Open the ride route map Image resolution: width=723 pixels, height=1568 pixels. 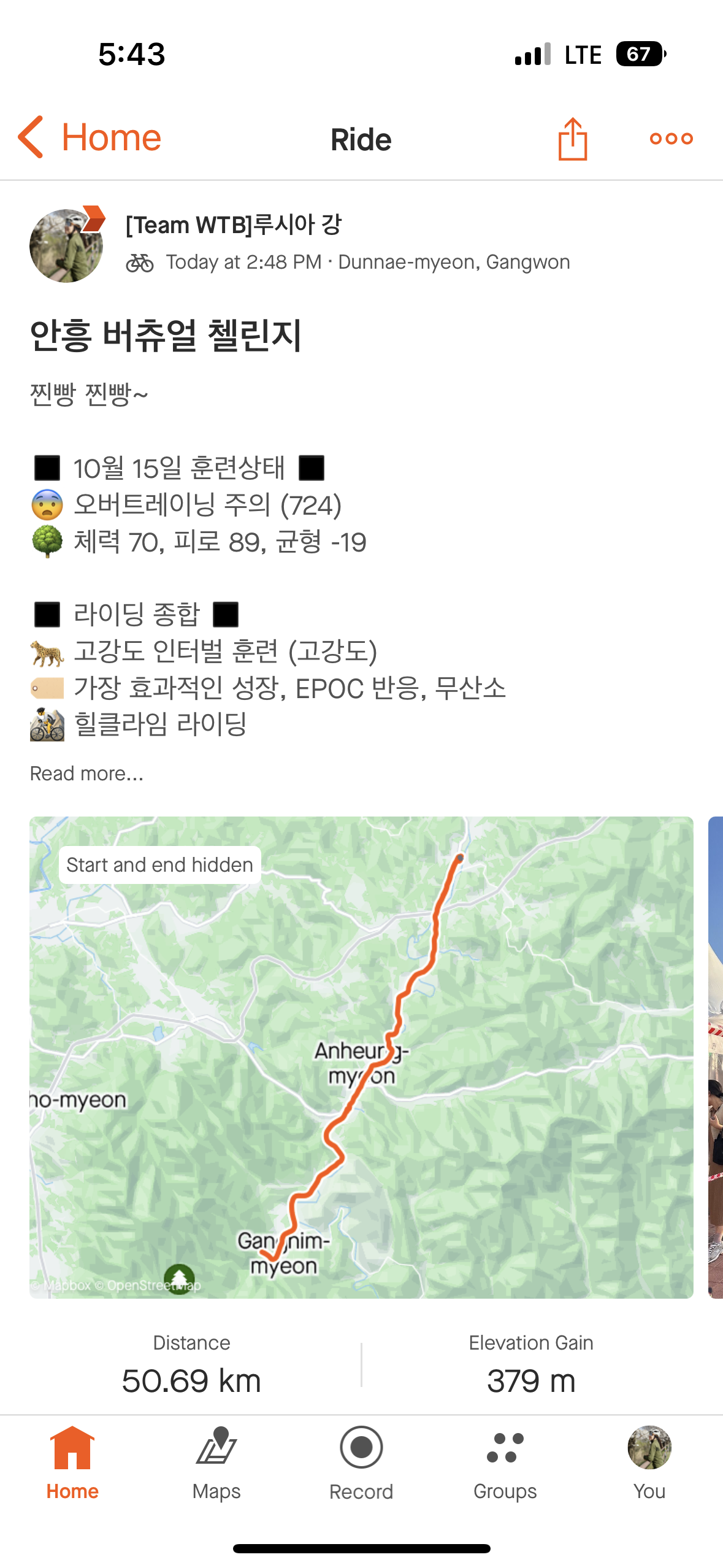[361, 1057]
